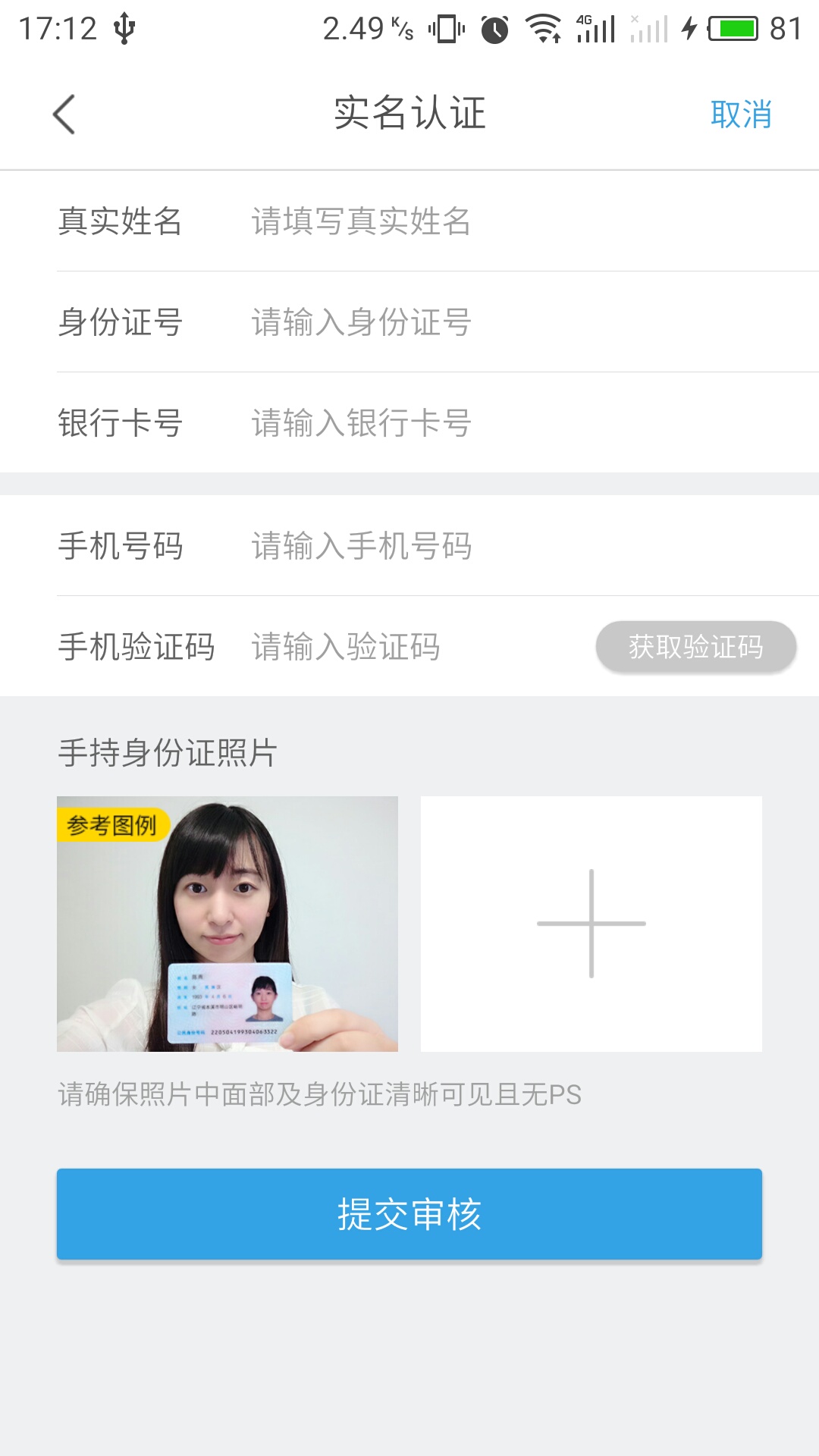Tap the 取消 link to cancel verification
The image size is (819, 1456).
pyautogui.click(x=742, y=114)
